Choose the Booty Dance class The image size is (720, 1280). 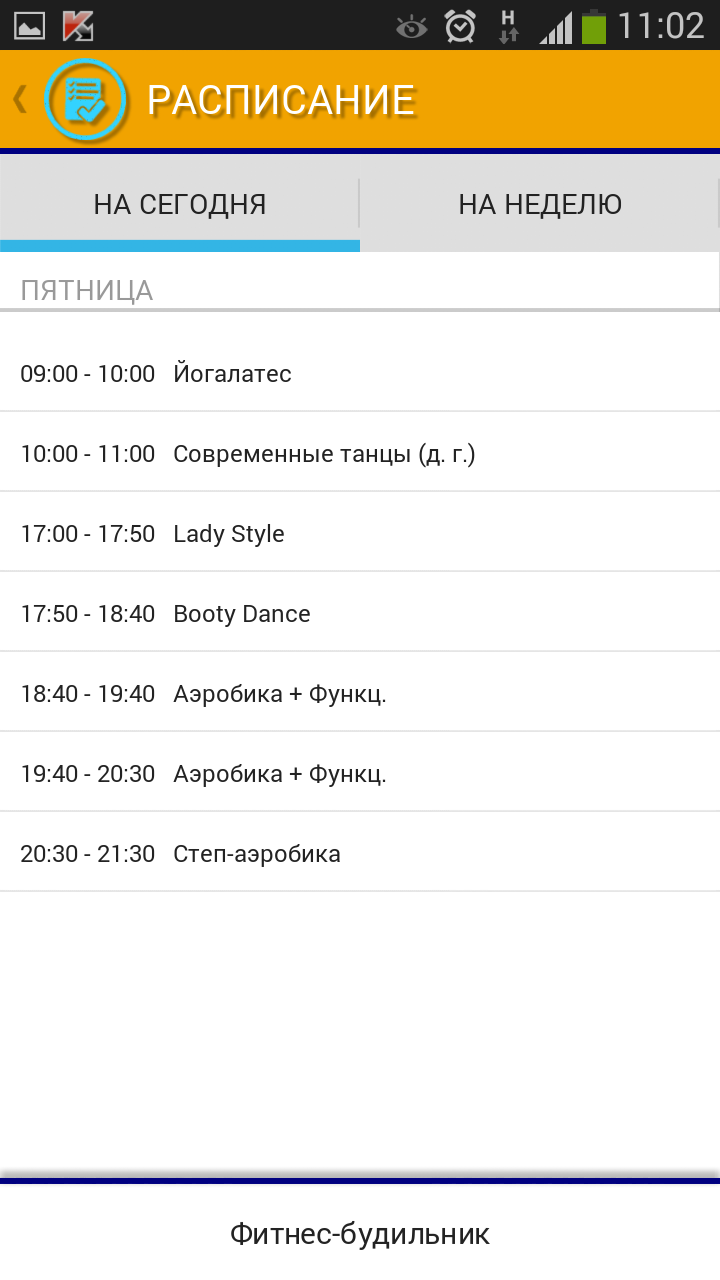pos(360,614)
